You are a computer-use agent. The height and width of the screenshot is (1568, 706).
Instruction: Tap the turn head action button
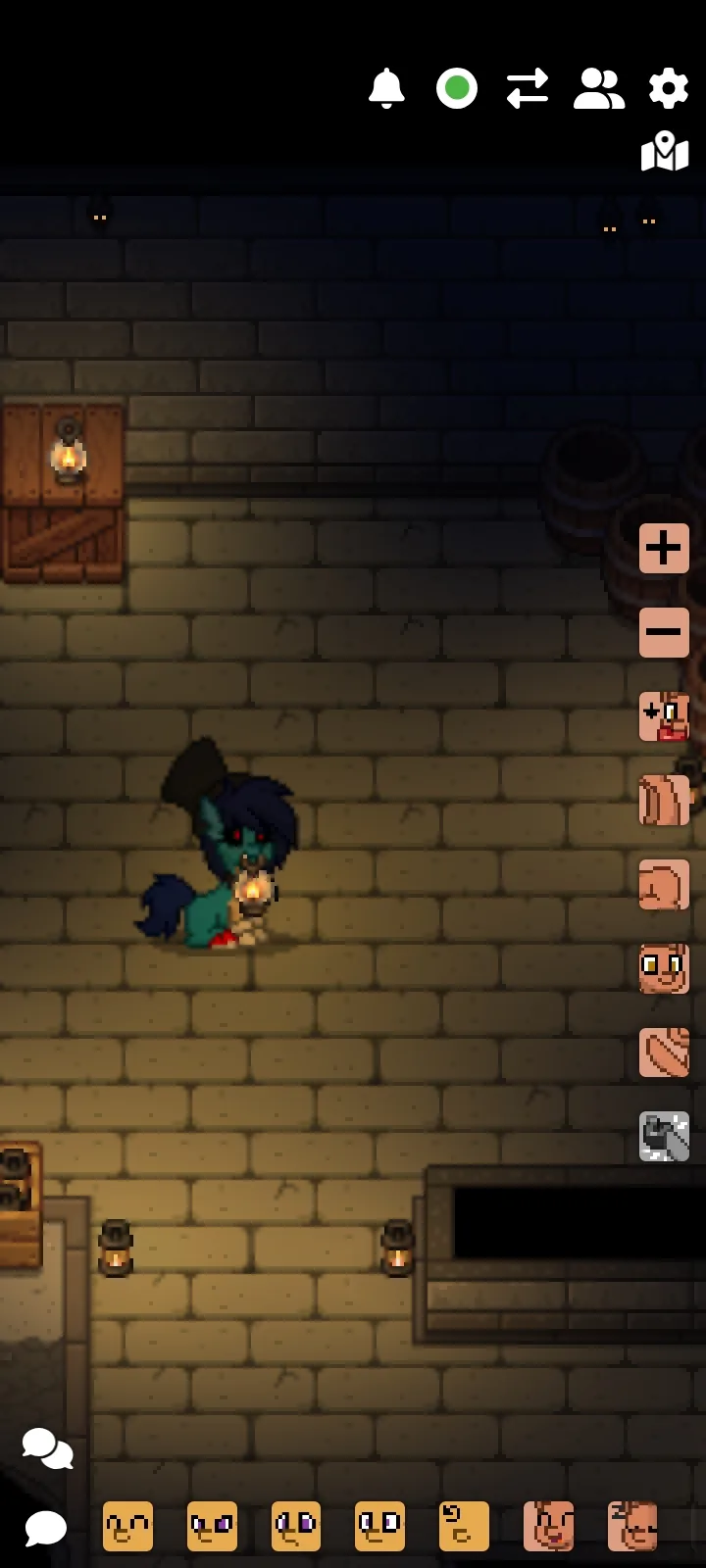pyautogui.click(x=664, y=1053)
